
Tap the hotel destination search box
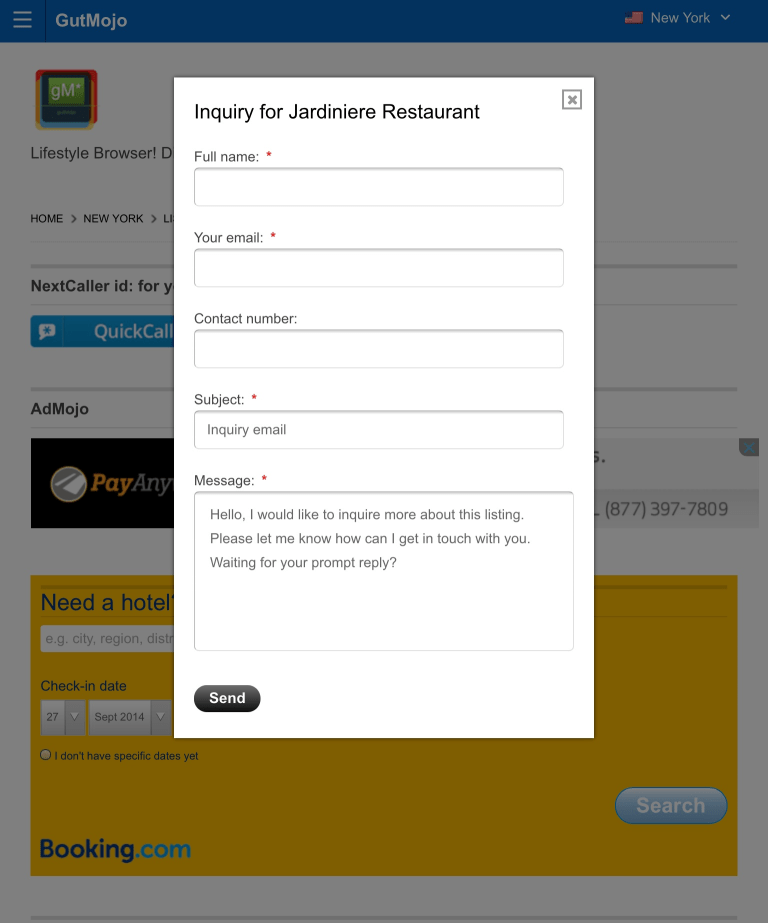pyautogui.click(x=107, y=639)
